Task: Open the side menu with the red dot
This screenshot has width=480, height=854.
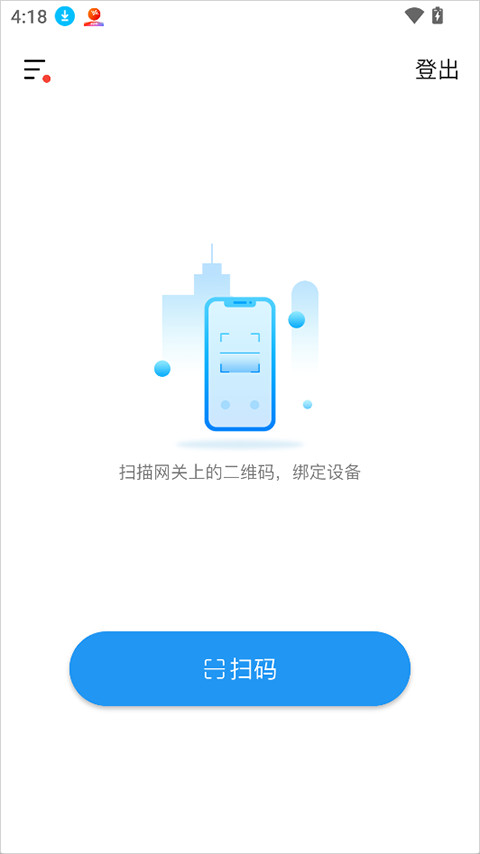Action: click(37, 71)
